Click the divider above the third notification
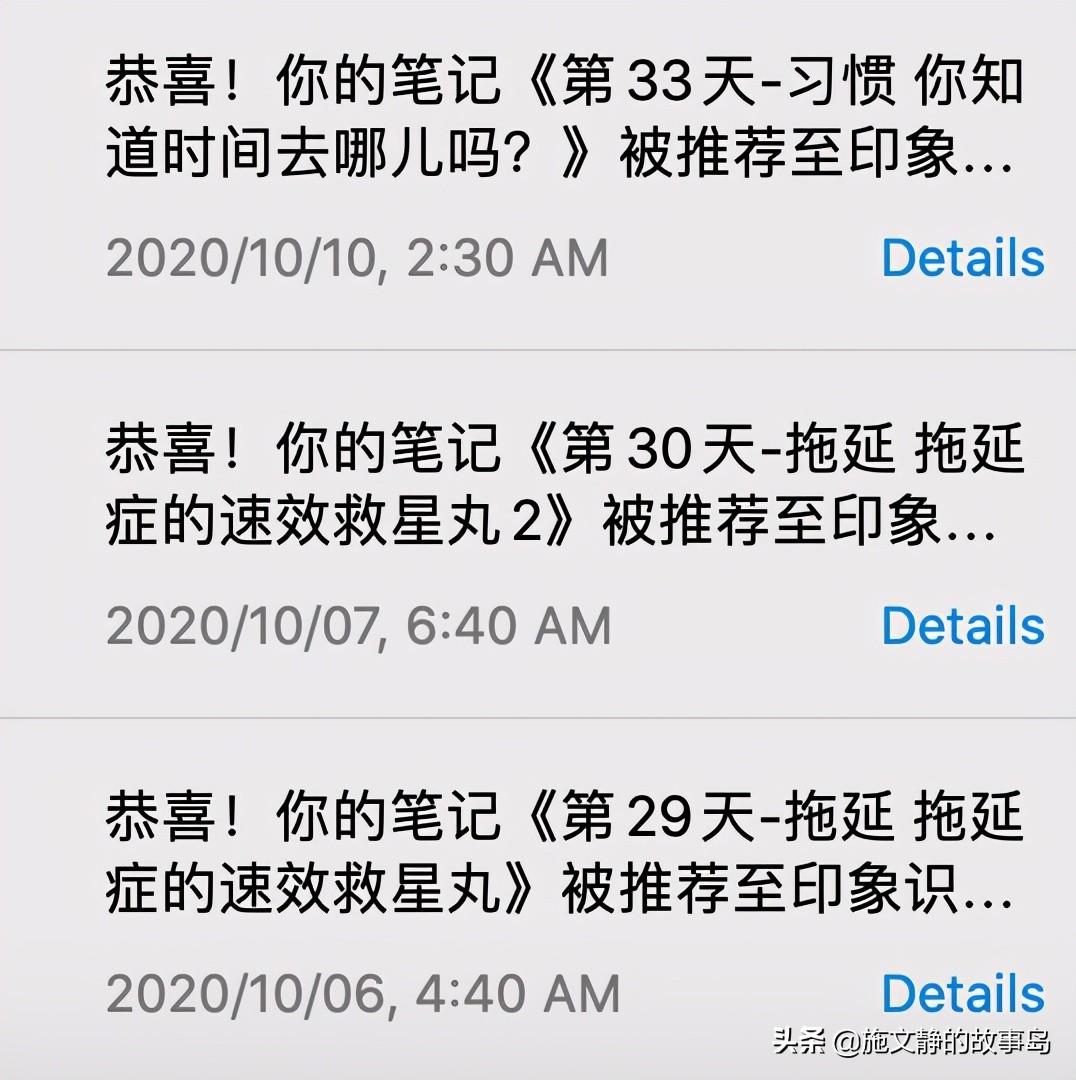This screenshot has height=1080, width=1076. coord(538,716)
